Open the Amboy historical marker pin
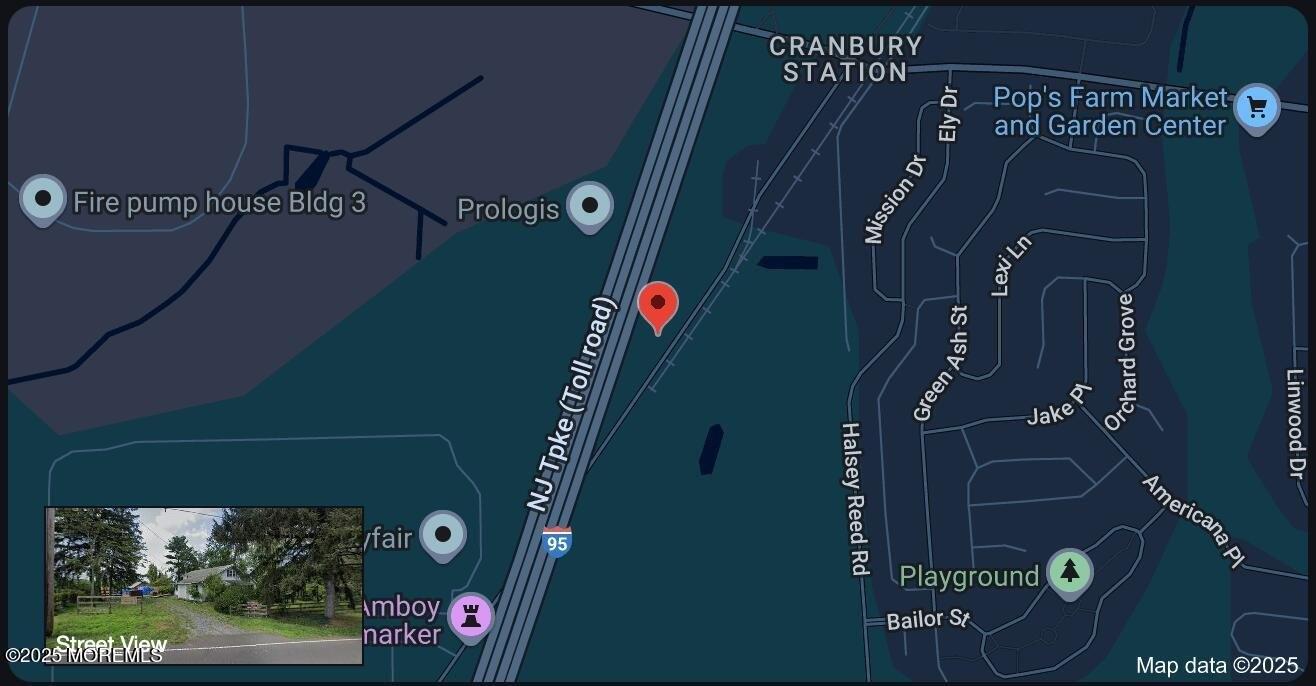This screenshot has width=1316, height=686. pos(470,615)
